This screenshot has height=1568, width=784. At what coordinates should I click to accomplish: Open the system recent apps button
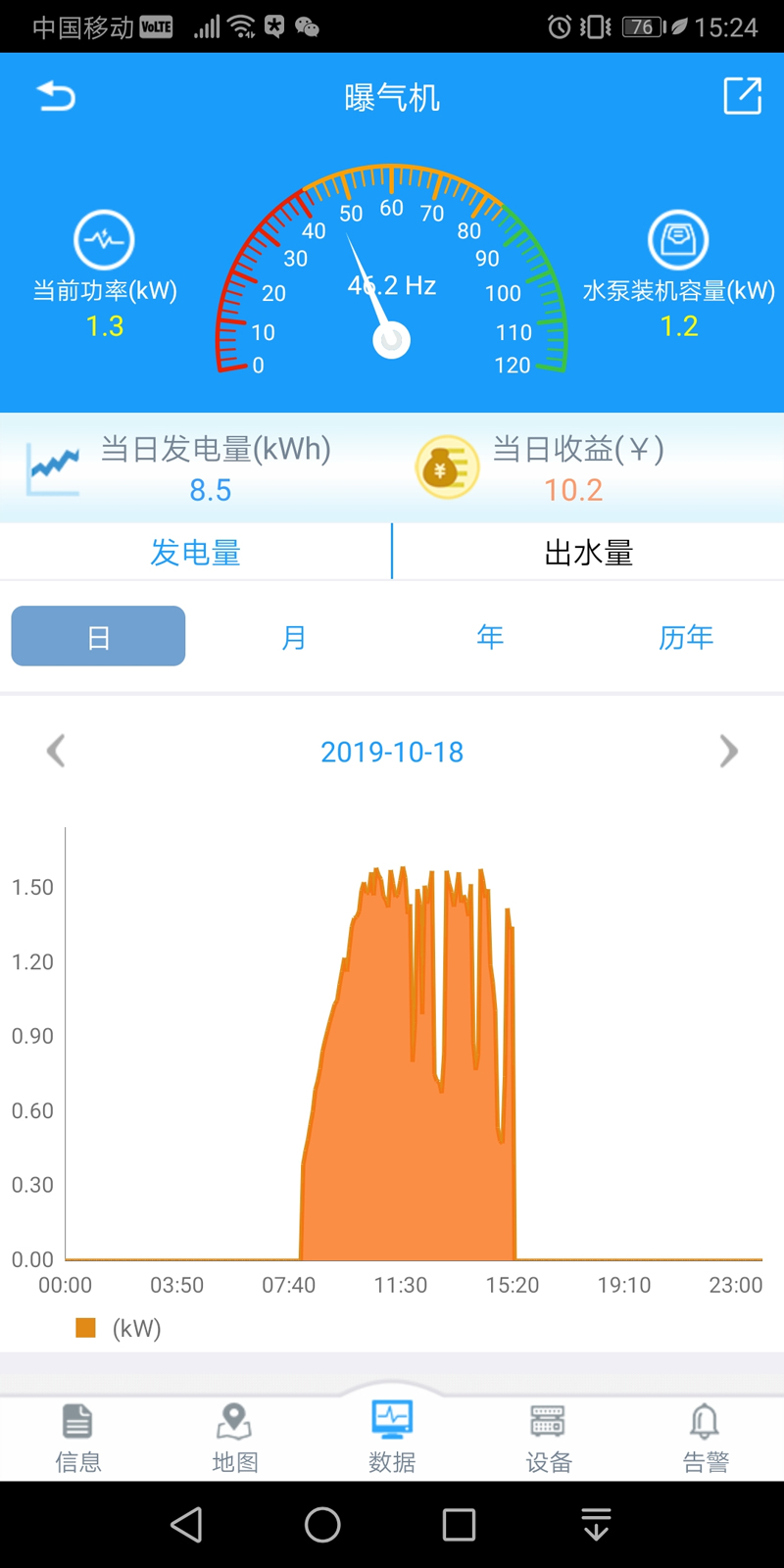coord(459,1525)
